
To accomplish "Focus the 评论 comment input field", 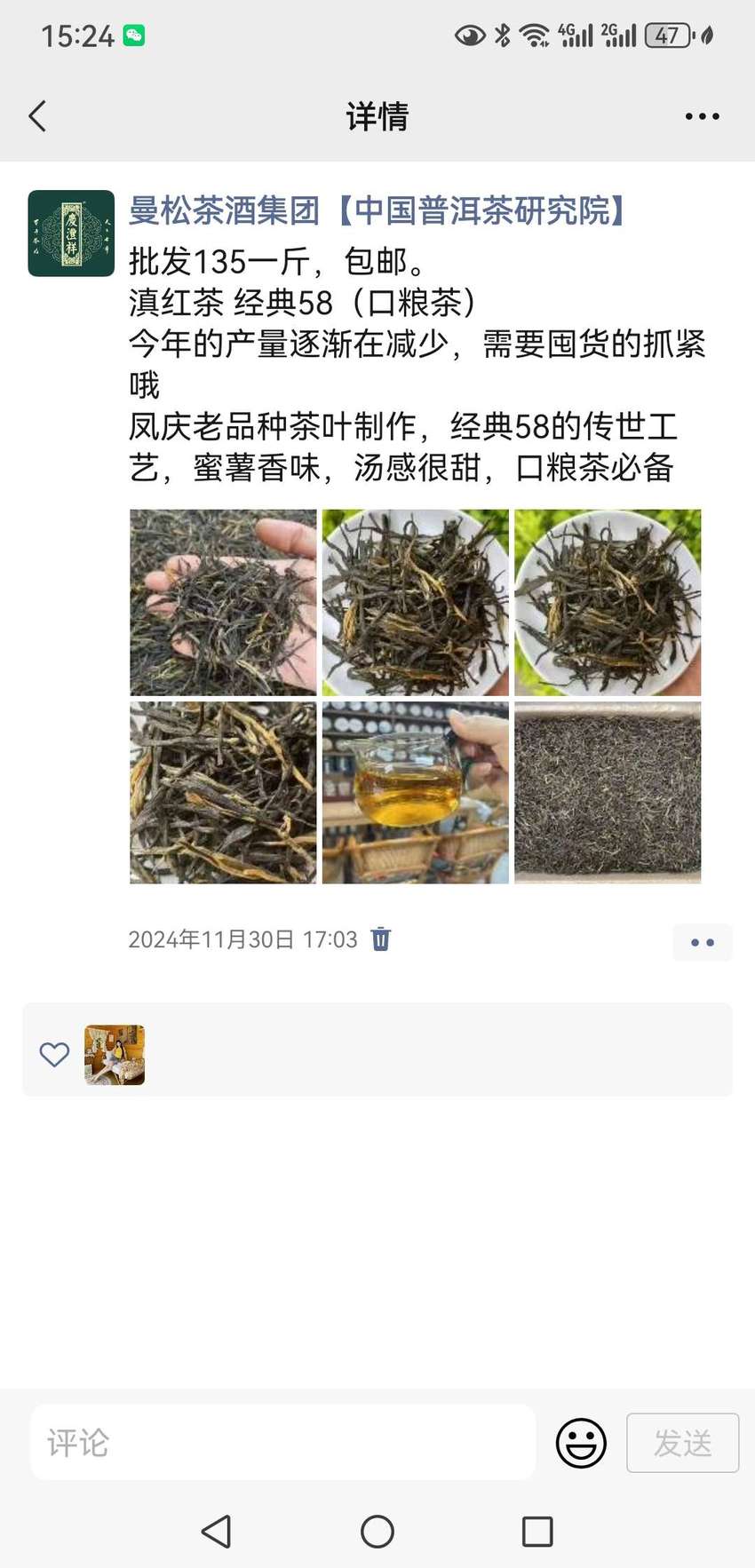I will click(x=282, y=1443).
